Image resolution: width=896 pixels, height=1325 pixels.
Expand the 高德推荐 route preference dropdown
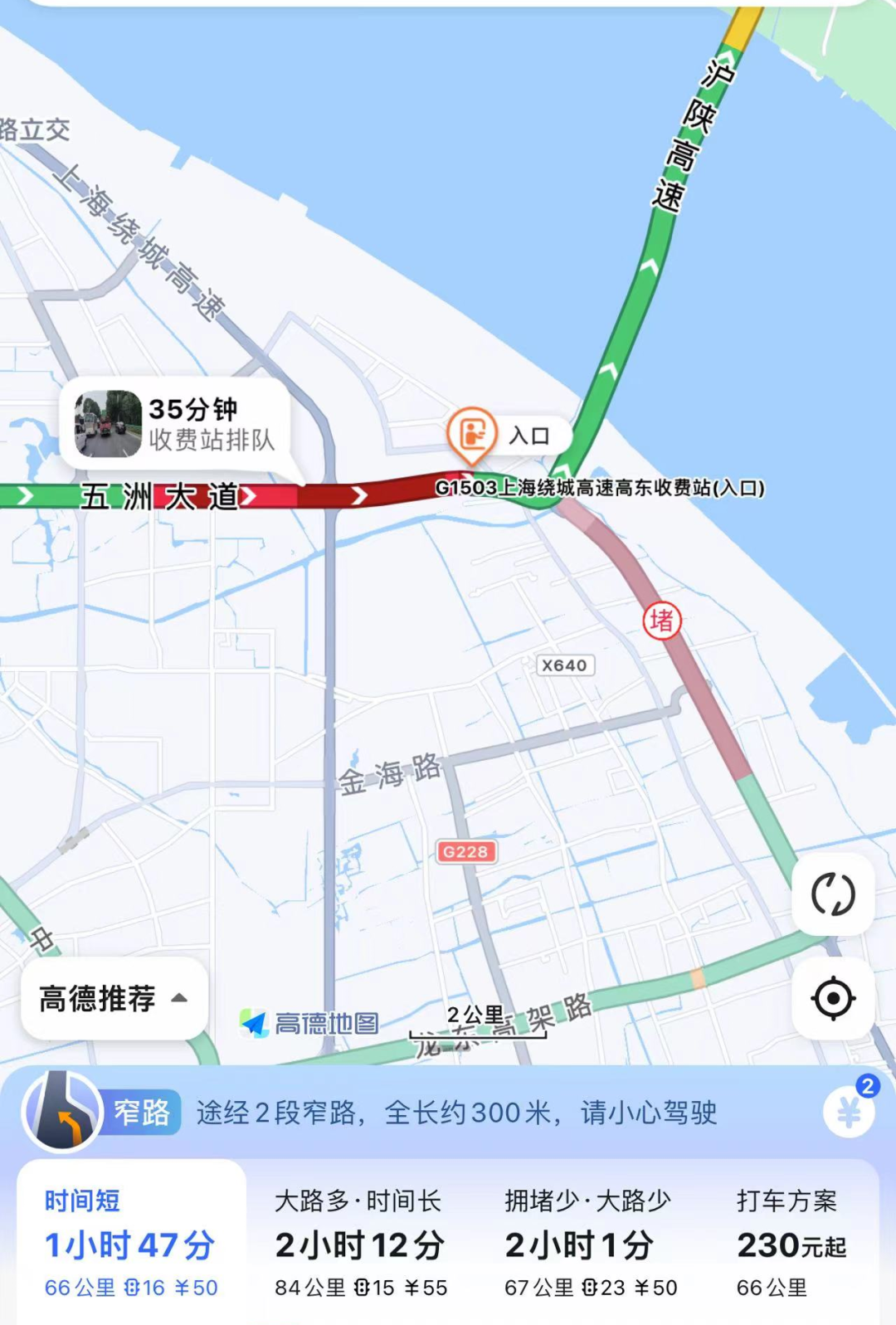(114, 999)
